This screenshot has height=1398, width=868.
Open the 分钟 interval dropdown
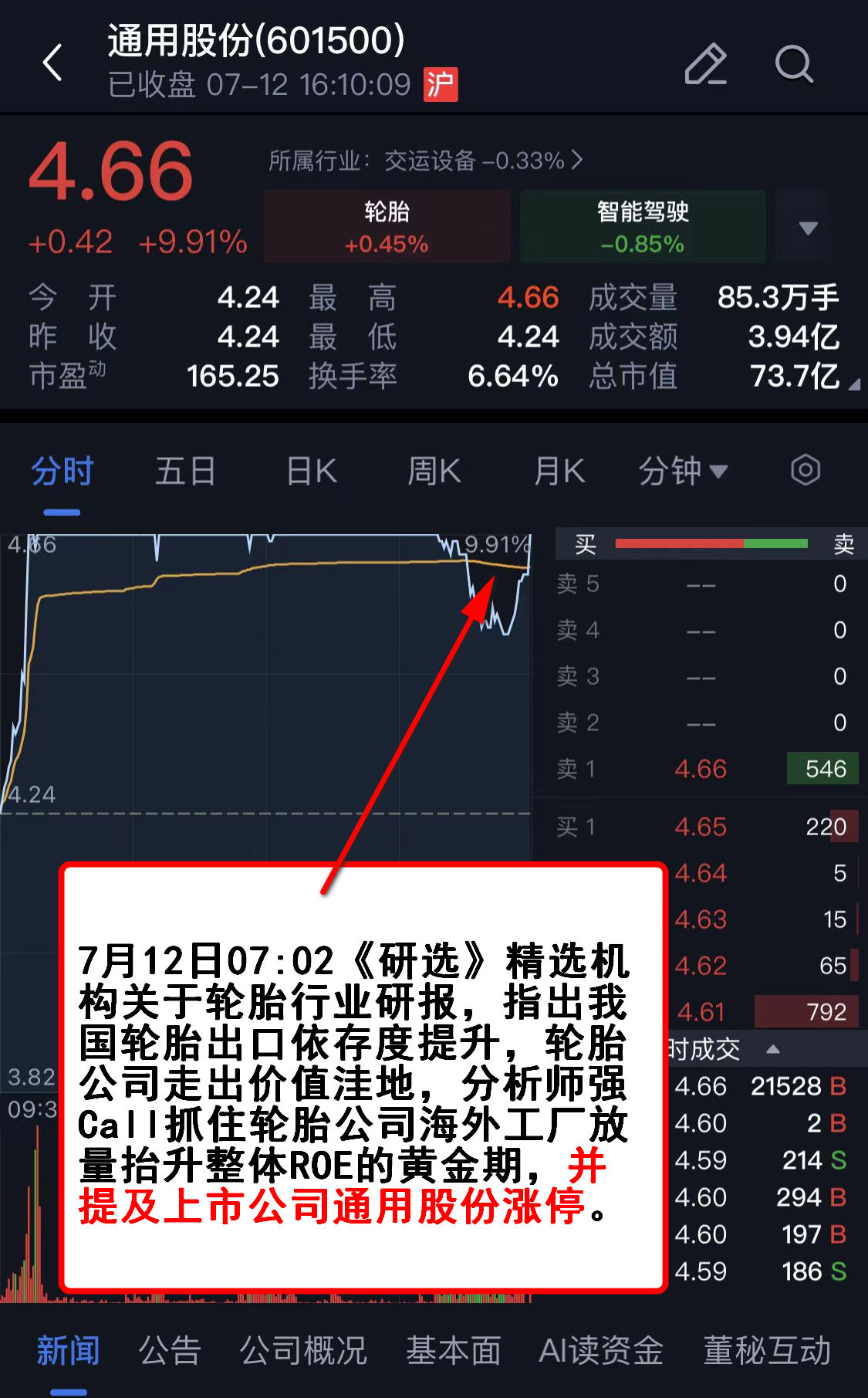point(682,471)
